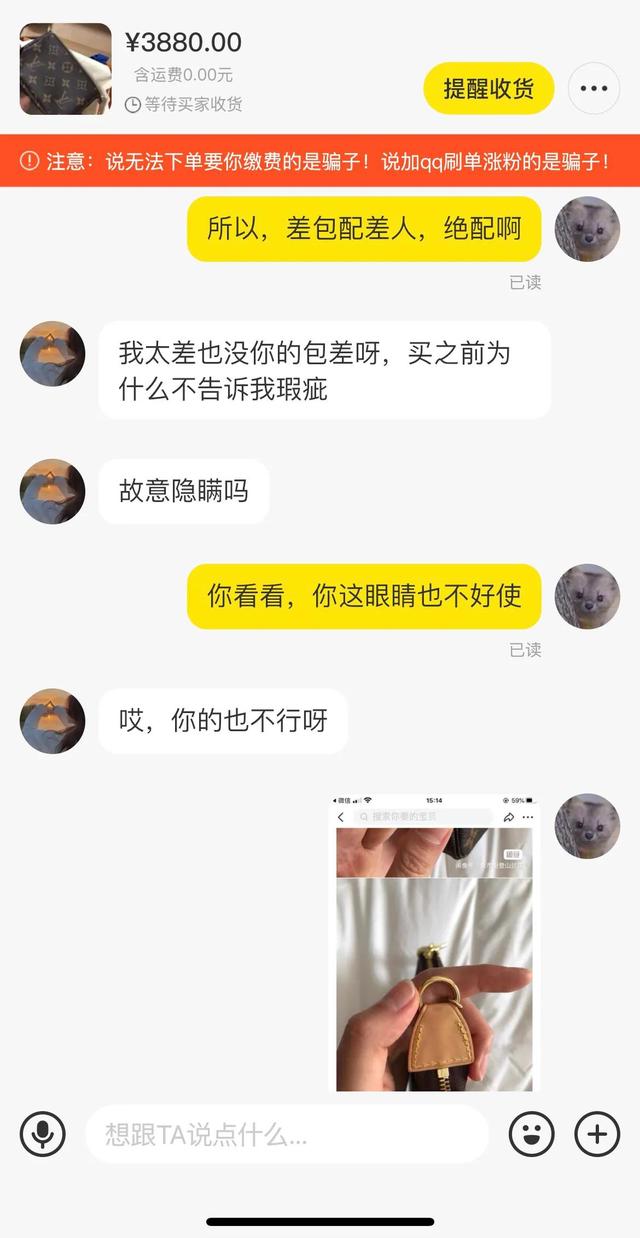
Task: View the sent bag zipper photo
Action: click(x=434, y=942)
